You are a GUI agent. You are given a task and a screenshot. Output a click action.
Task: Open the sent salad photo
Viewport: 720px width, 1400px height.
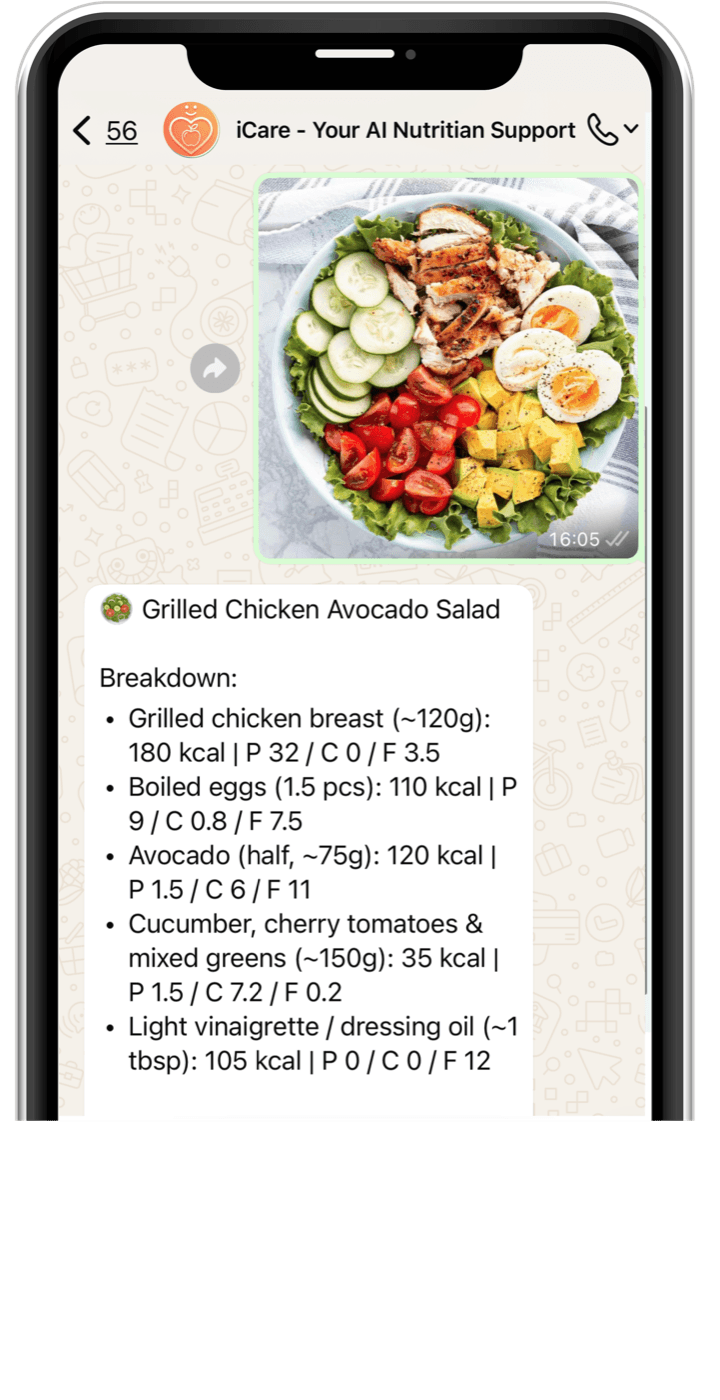point(448,368)
